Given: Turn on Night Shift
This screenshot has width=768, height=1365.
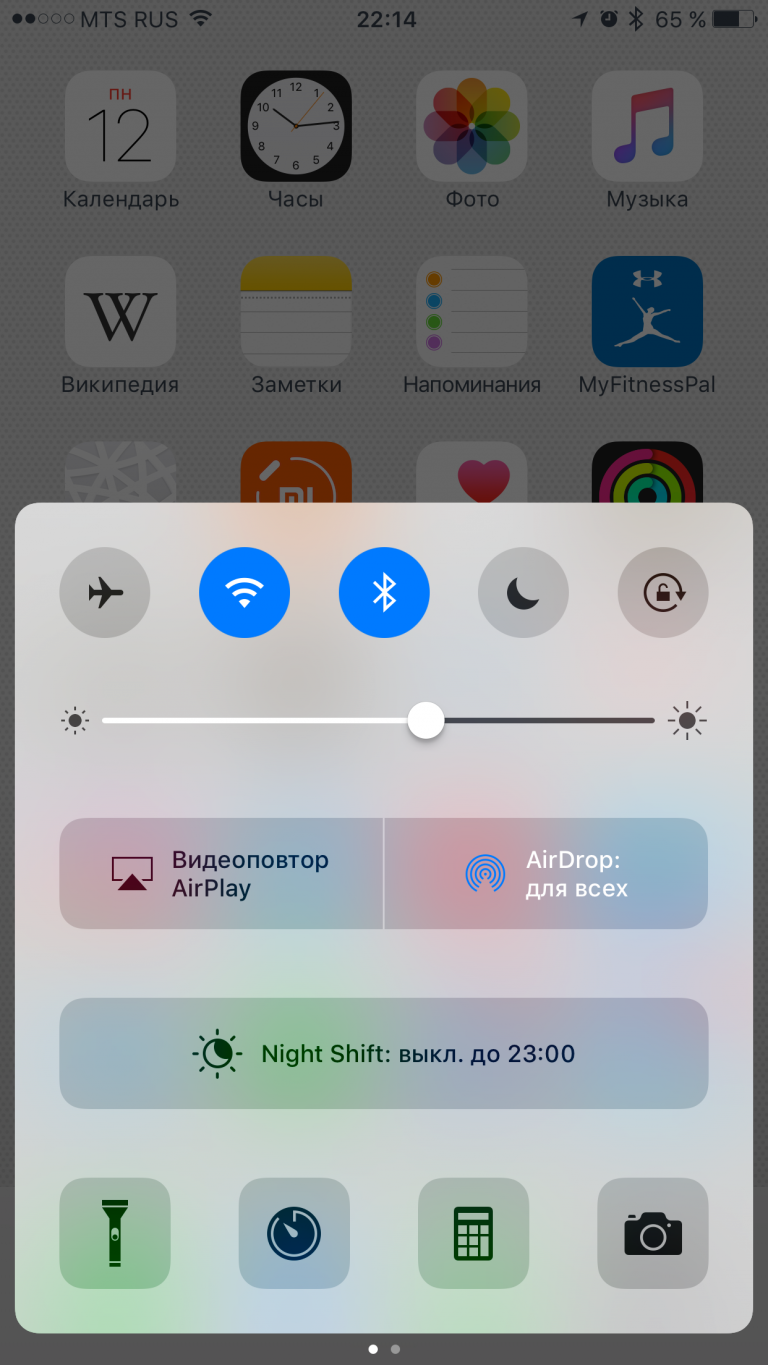Looking at the screenshot, I should [384, 1053].
